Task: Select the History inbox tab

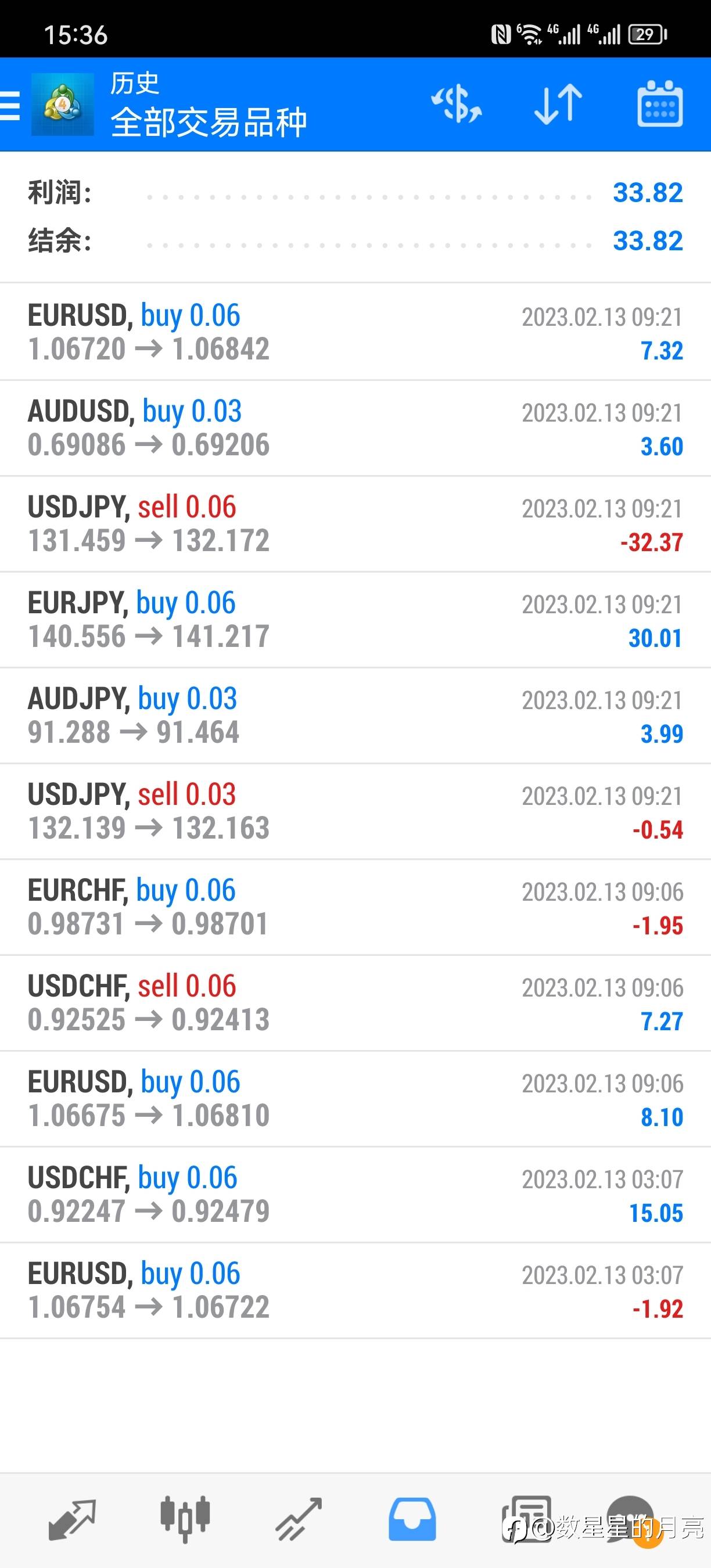Action: pyautogui.click(x=412, y=1519)
